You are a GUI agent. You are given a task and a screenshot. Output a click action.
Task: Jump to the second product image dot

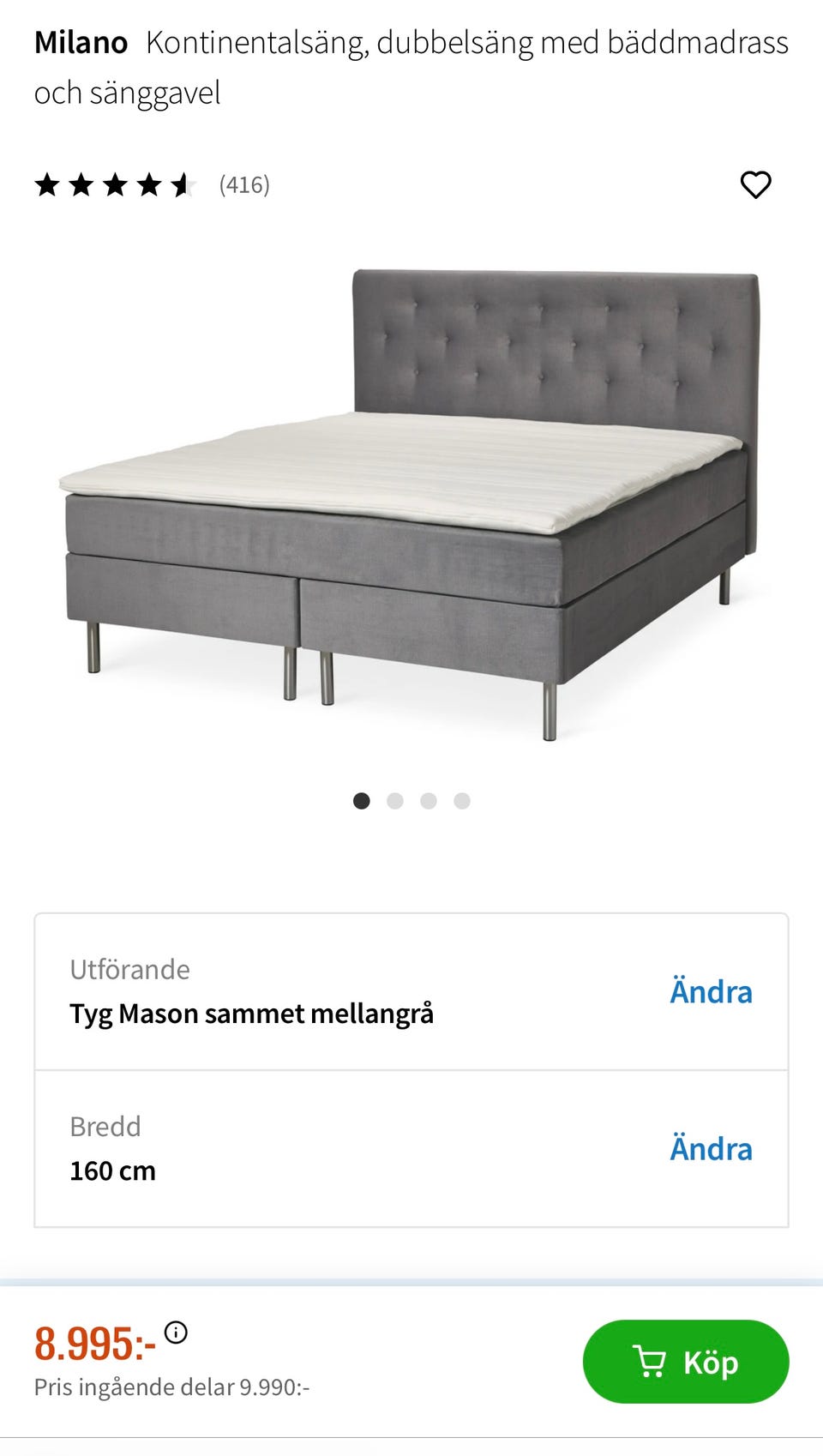coord(395,801)
